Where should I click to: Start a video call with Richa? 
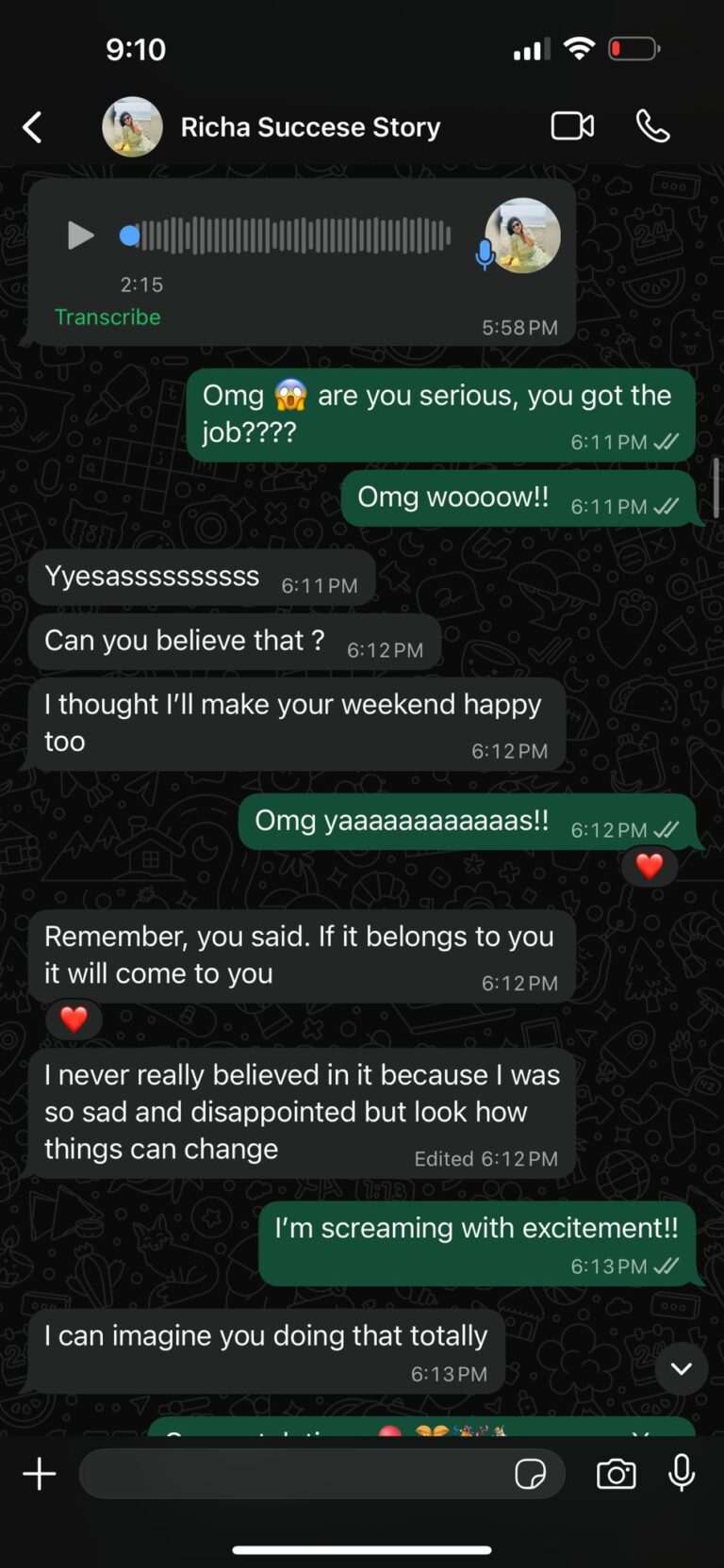[x=572, y=126]
